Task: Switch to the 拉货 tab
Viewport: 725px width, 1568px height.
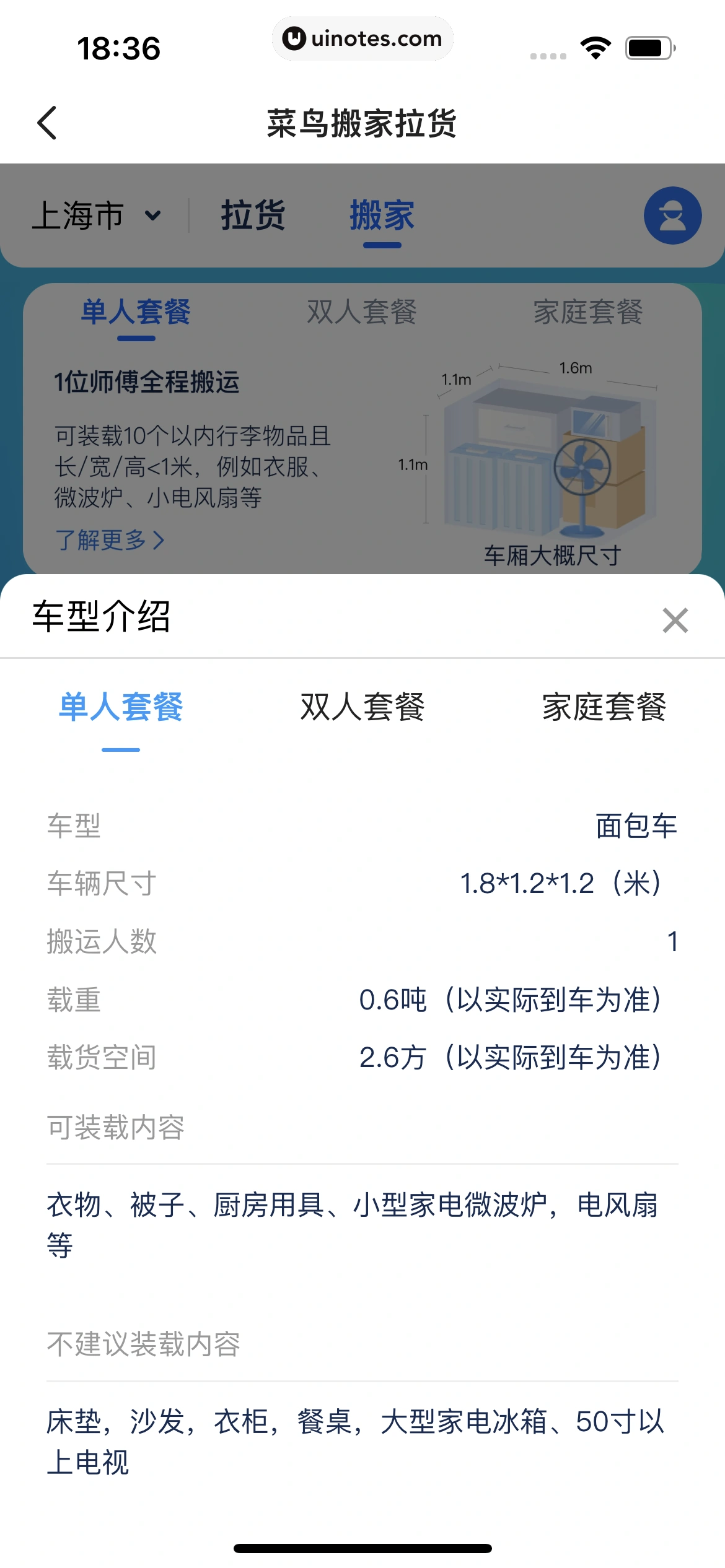Action: (x=253, y=215)
